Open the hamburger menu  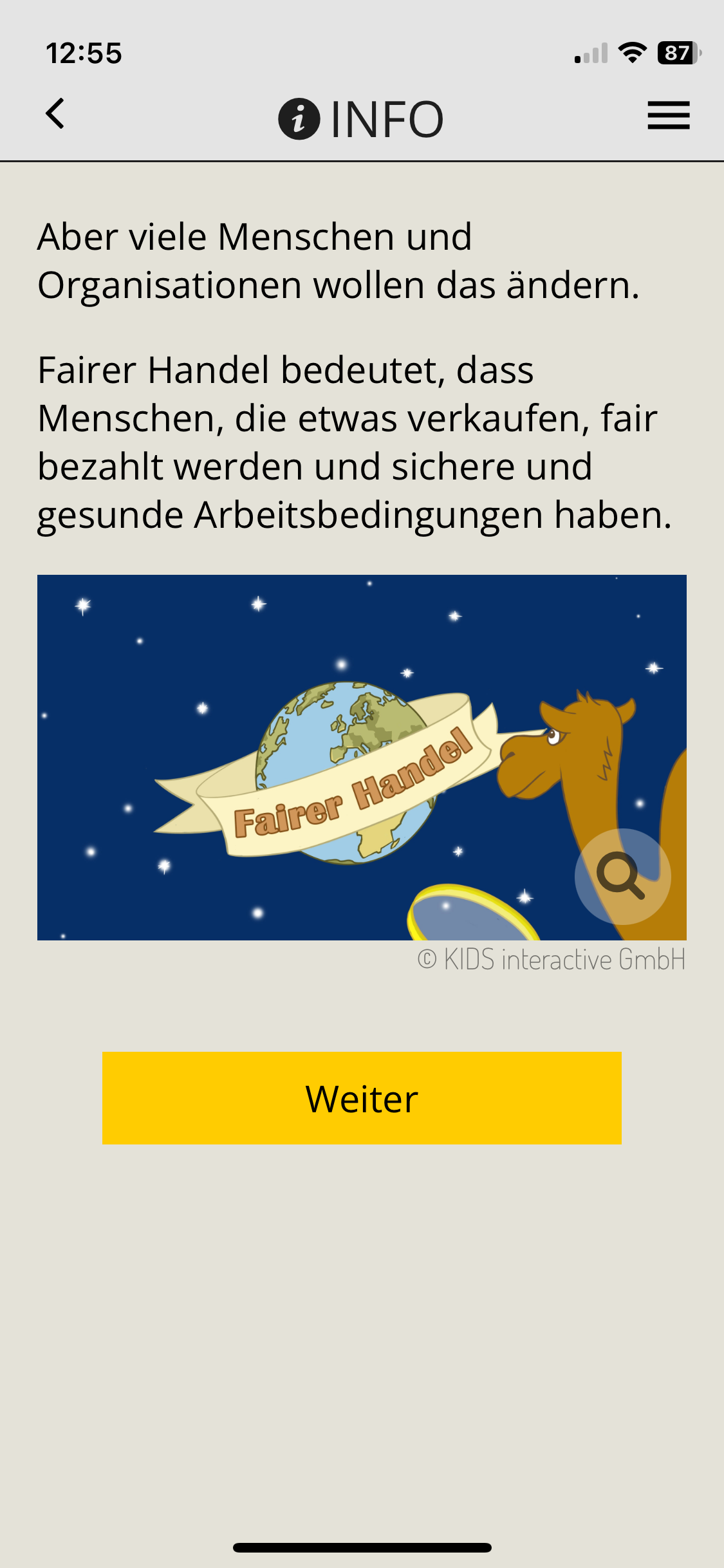point(669,116)
